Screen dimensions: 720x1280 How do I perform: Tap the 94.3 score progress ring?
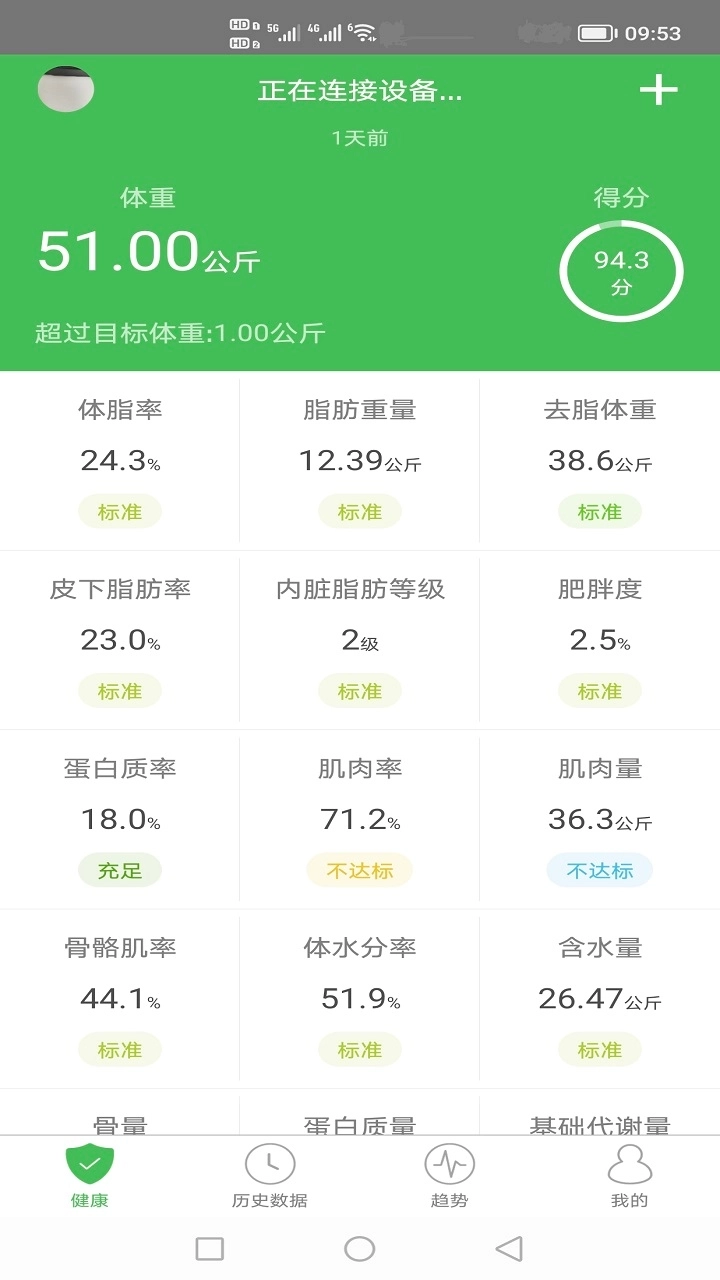[x=622, y=270]
